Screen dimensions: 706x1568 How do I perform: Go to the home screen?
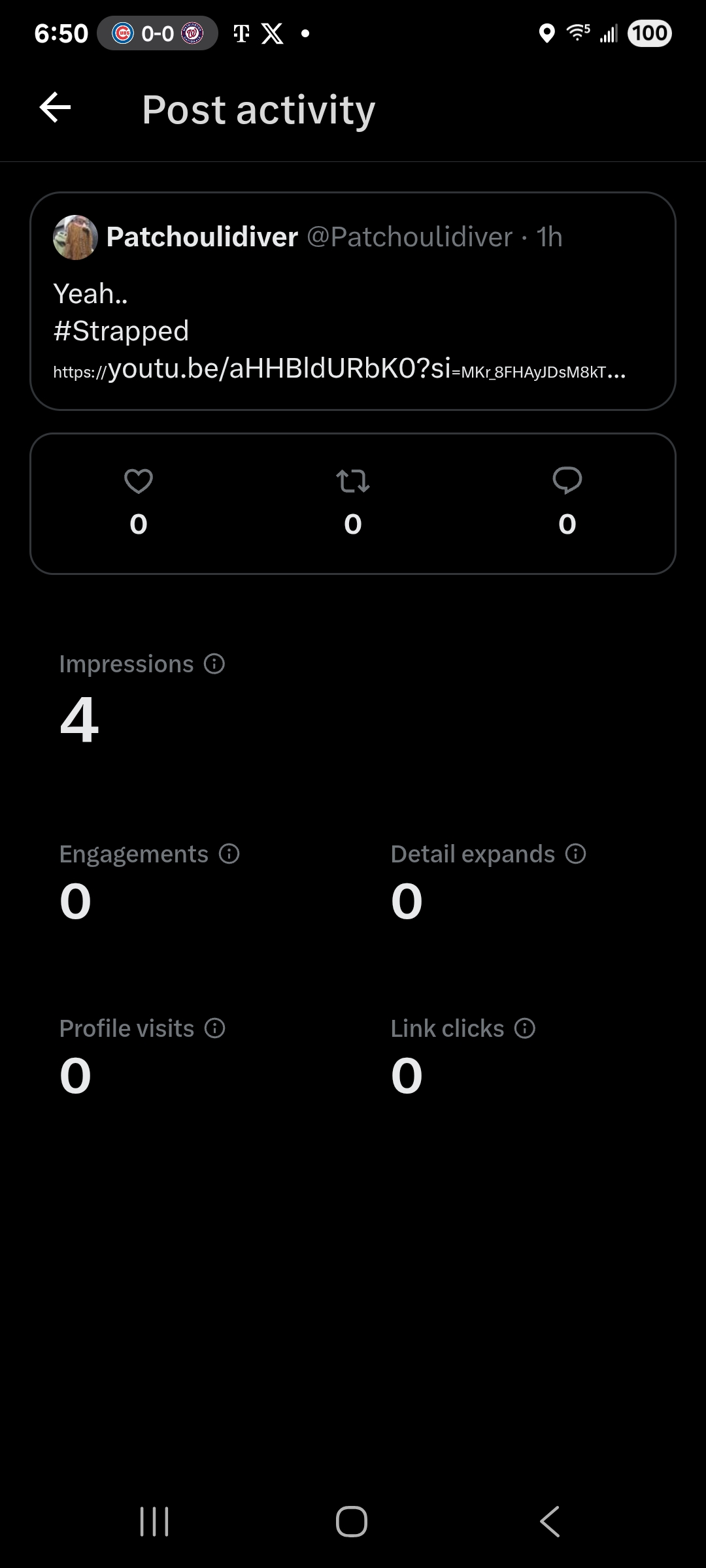(x=352, y=1522)
